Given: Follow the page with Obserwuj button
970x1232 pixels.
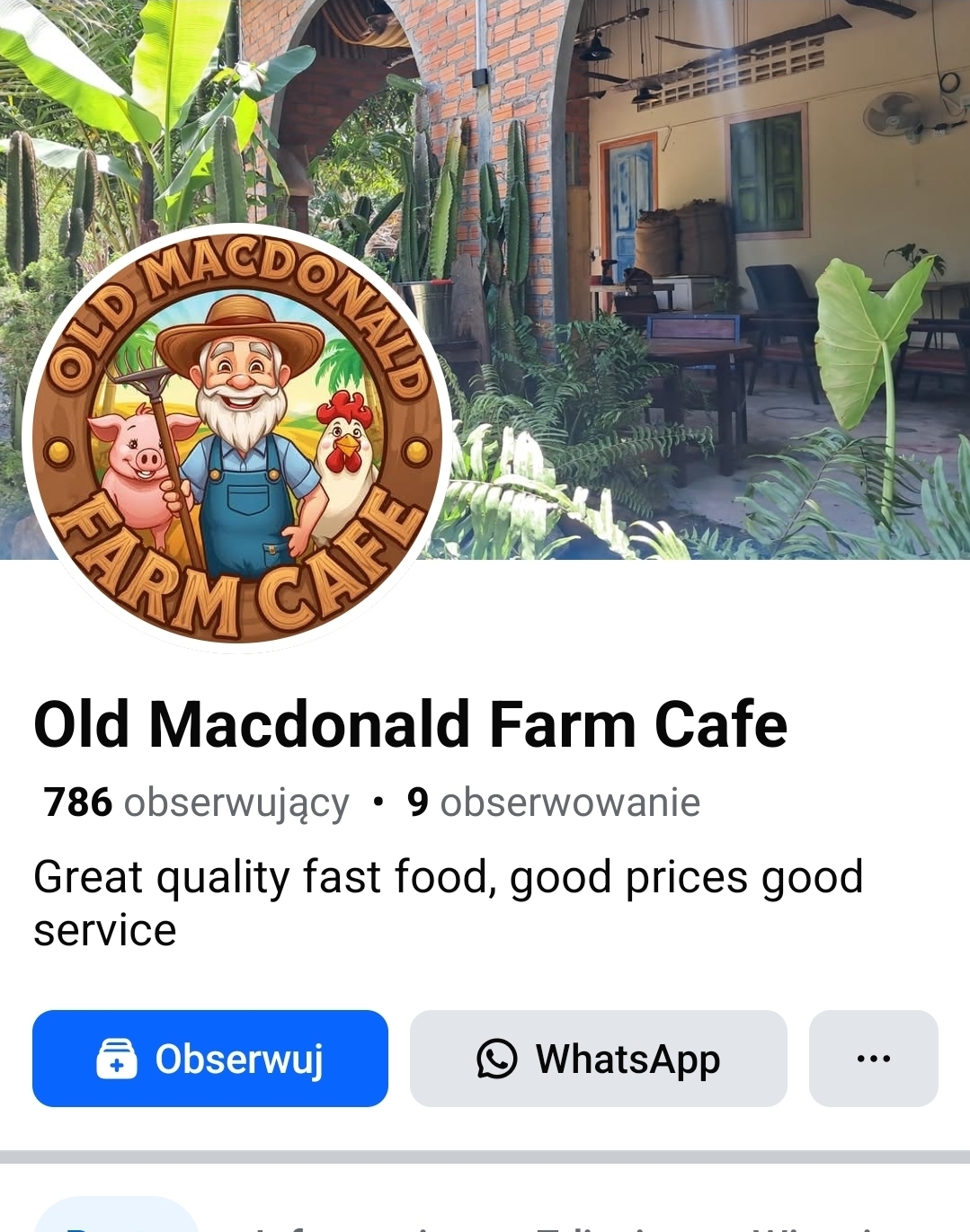Looking at the screenshot, I should [210, 1058].
